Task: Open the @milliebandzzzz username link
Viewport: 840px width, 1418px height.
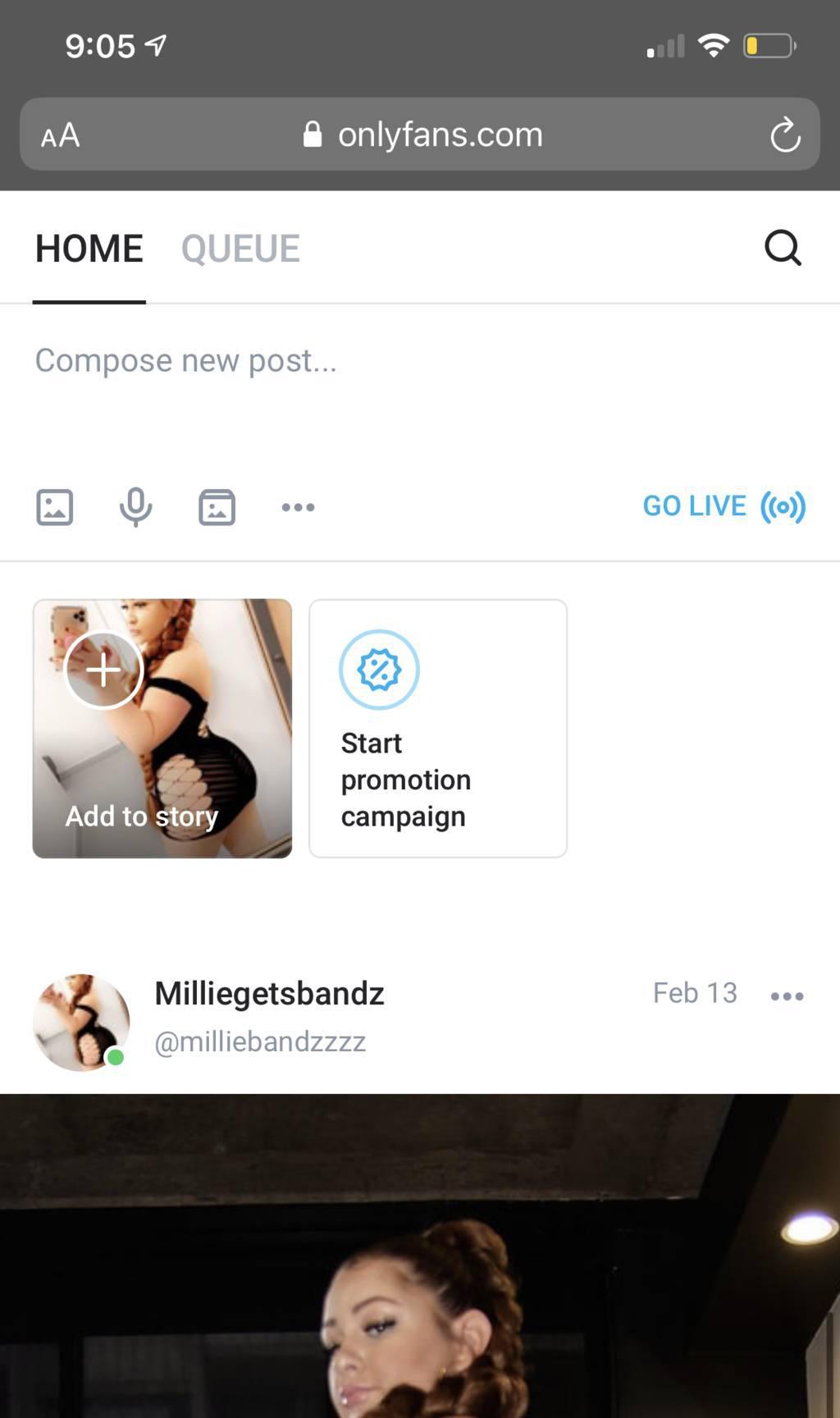Action: (260, 1042)
